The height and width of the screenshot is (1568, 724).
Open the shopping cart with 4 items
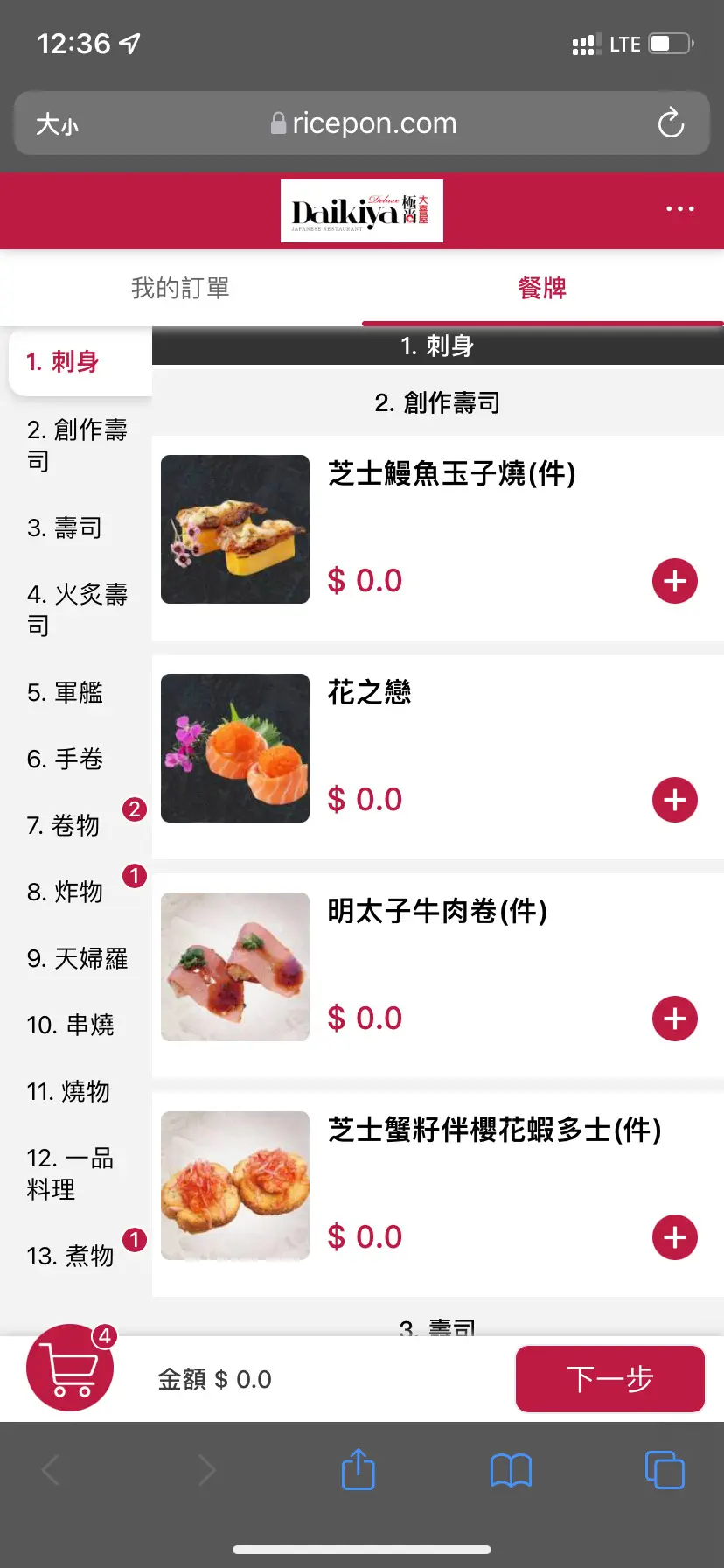pos(70,1368)
